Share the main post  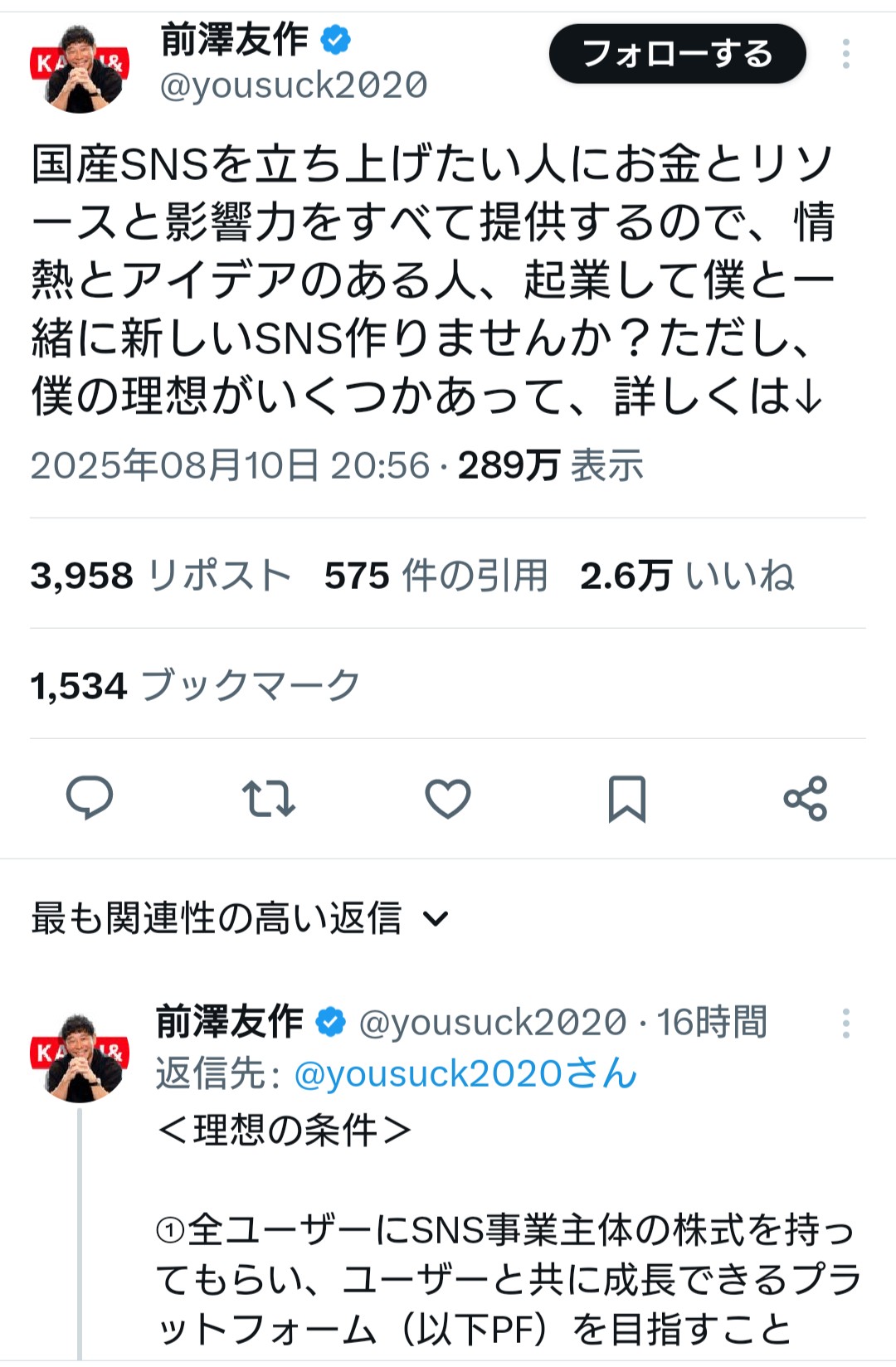[805, 798]
